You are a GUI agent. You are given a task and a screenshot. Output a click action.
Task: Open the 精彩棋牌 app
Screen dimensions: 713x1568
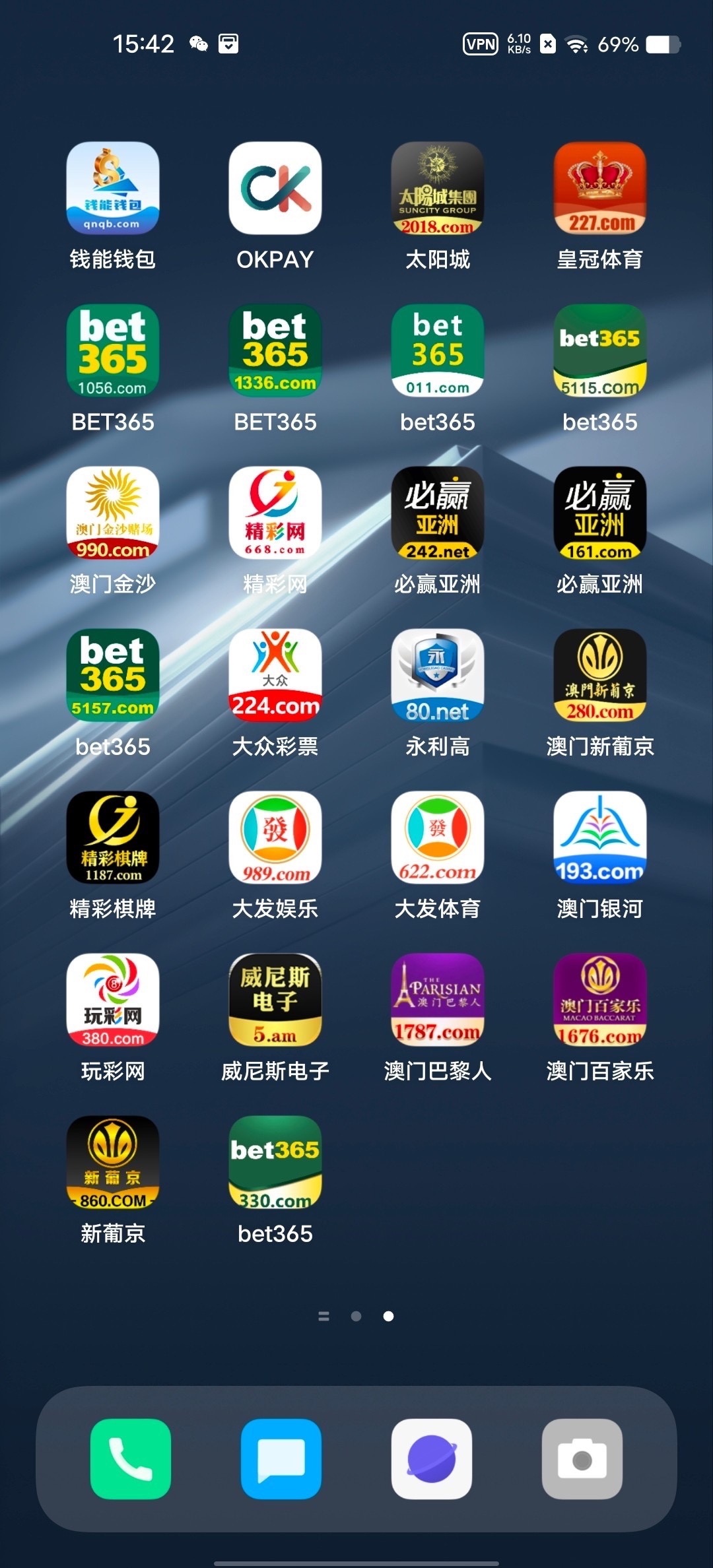click(x=112, y=838)
